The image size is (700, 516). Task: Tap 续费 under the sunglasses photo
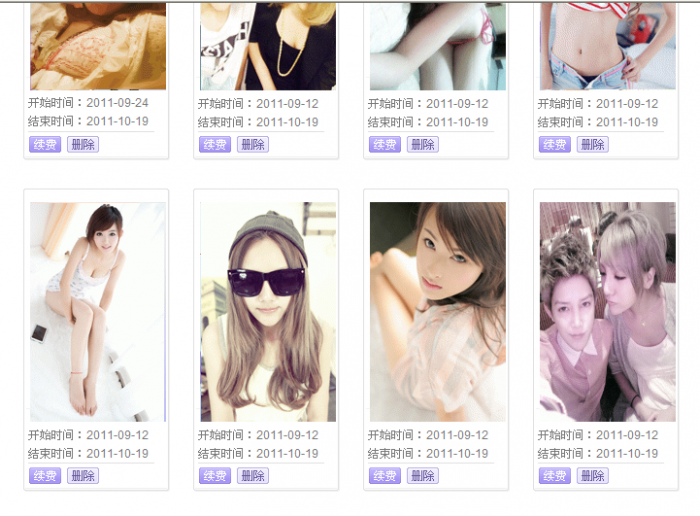tap(215, 476)
